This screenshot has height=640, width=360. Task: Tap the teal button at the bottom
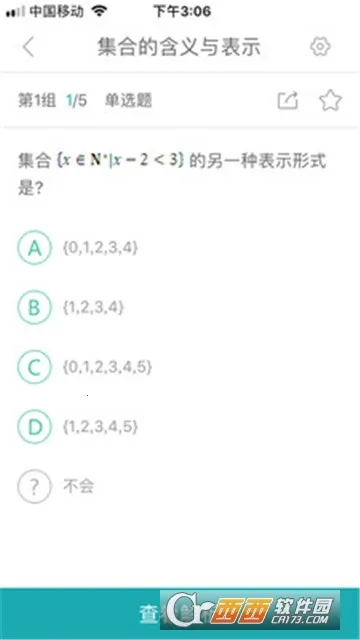(180, 613)
